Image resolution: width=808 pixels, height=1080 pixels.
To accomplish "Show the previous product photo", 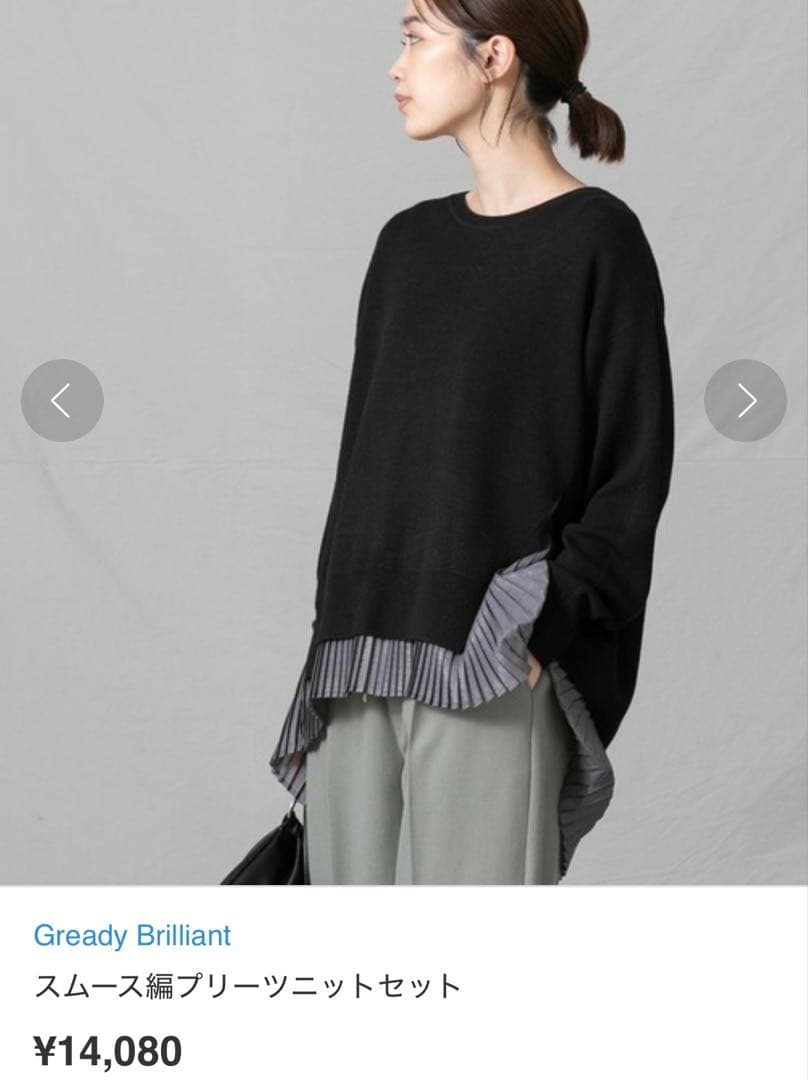I will (x=62, y=400).
